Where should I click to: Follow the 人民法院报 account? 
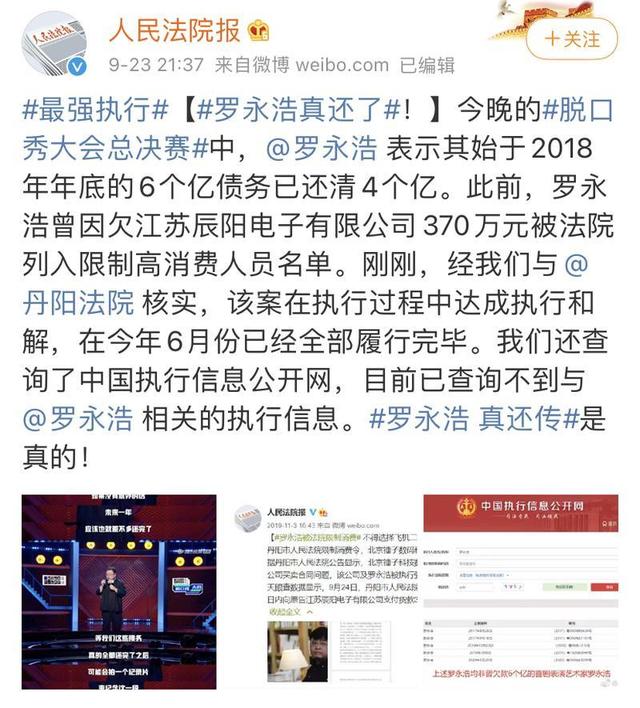(572, 39)
